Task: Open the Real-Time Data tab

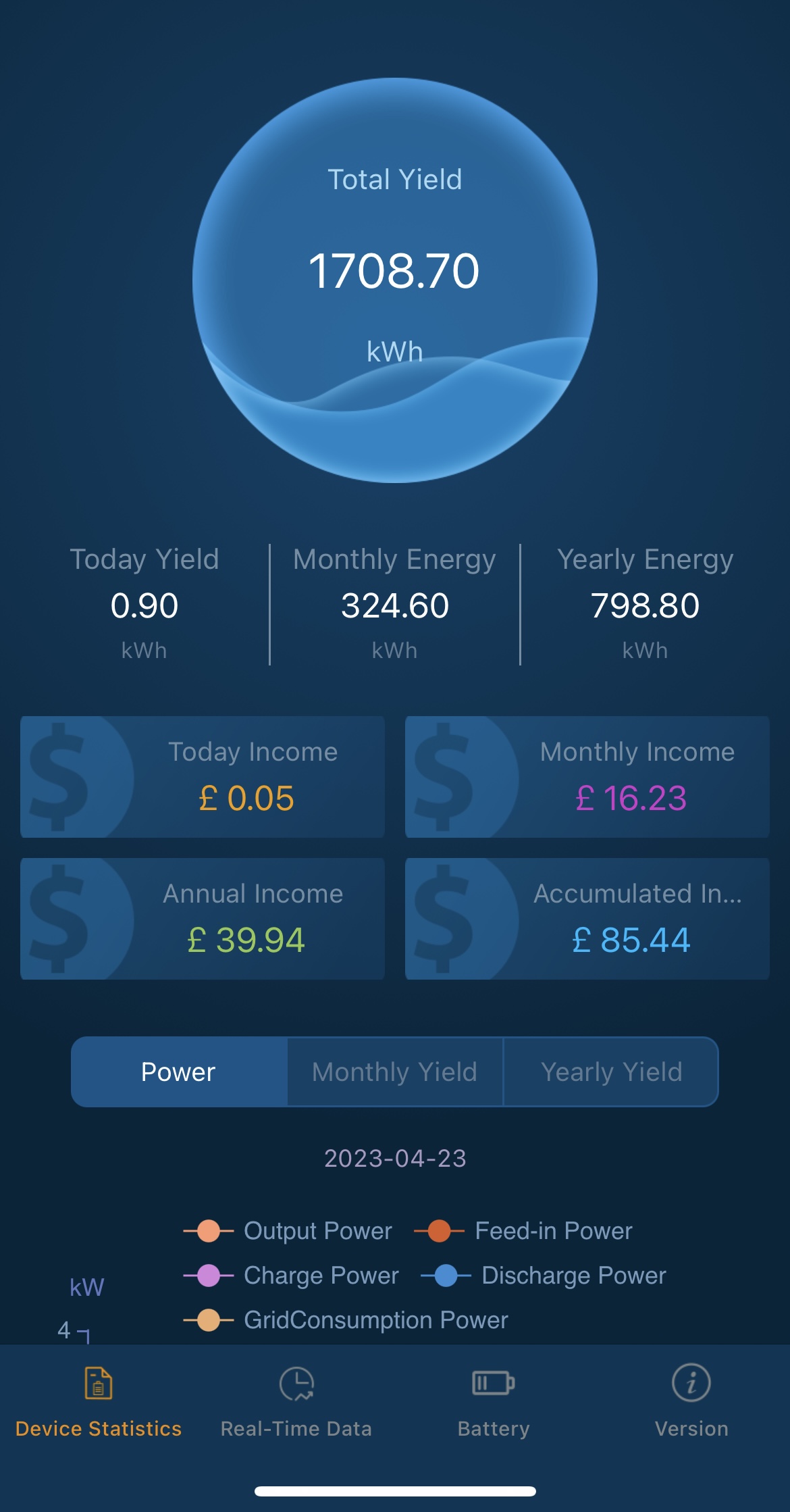Action: click(296, 1401)
